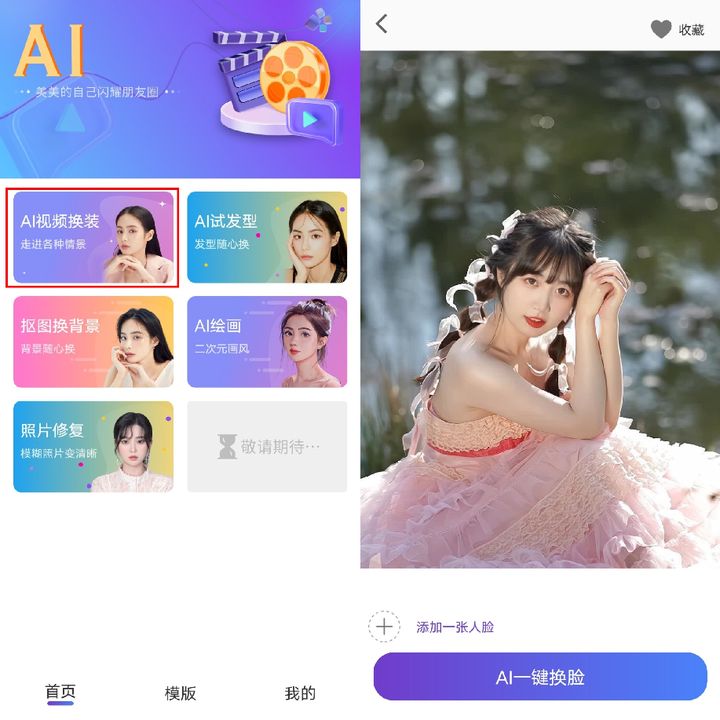This screenshot has height=720, width=720.
Task: Switch to the 首页 tab
Action: pos(60,692)
